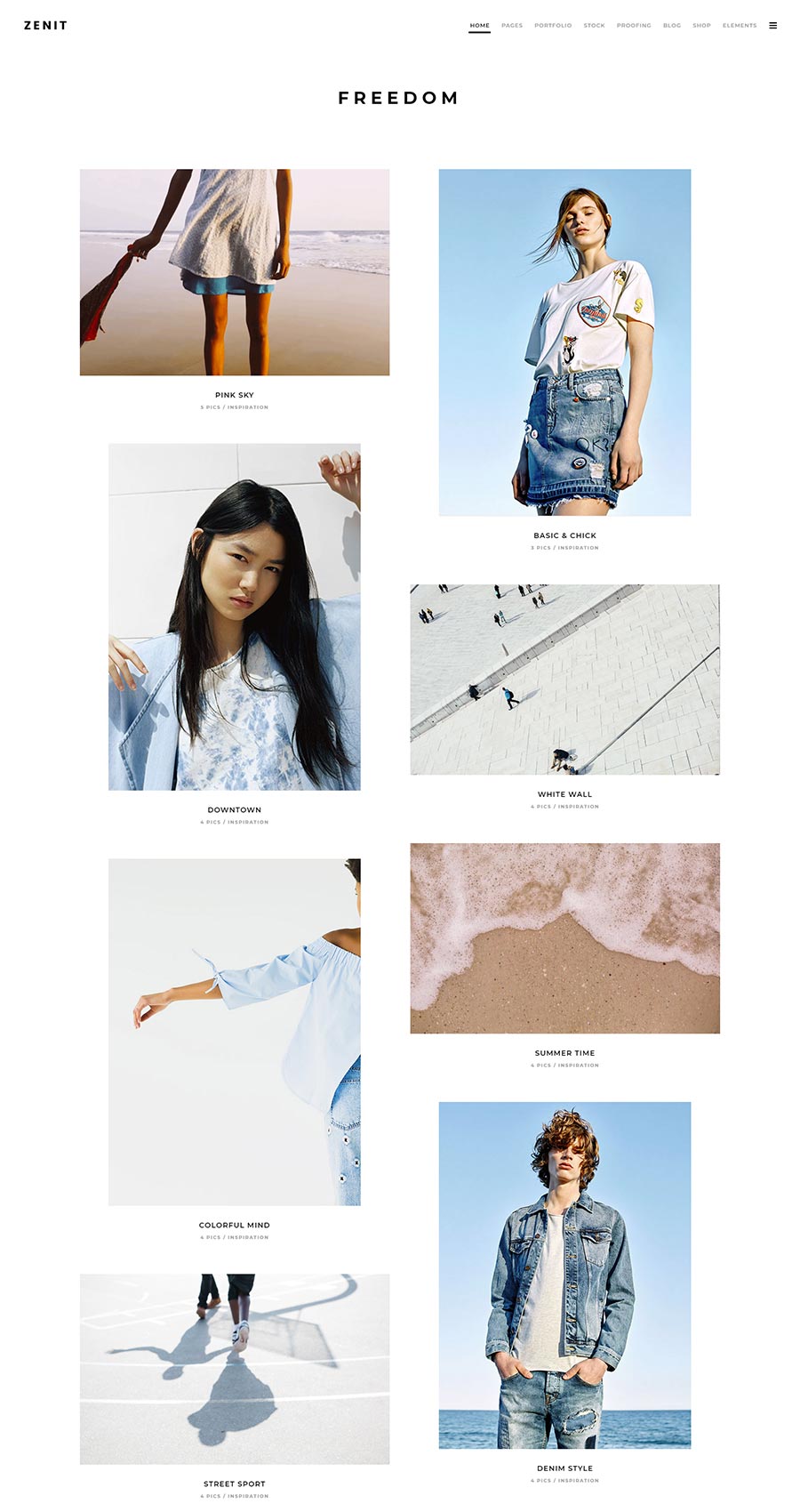Open the Downtown gallery tile
Viewport: 800px width, 1512px height.
[235, 616]
